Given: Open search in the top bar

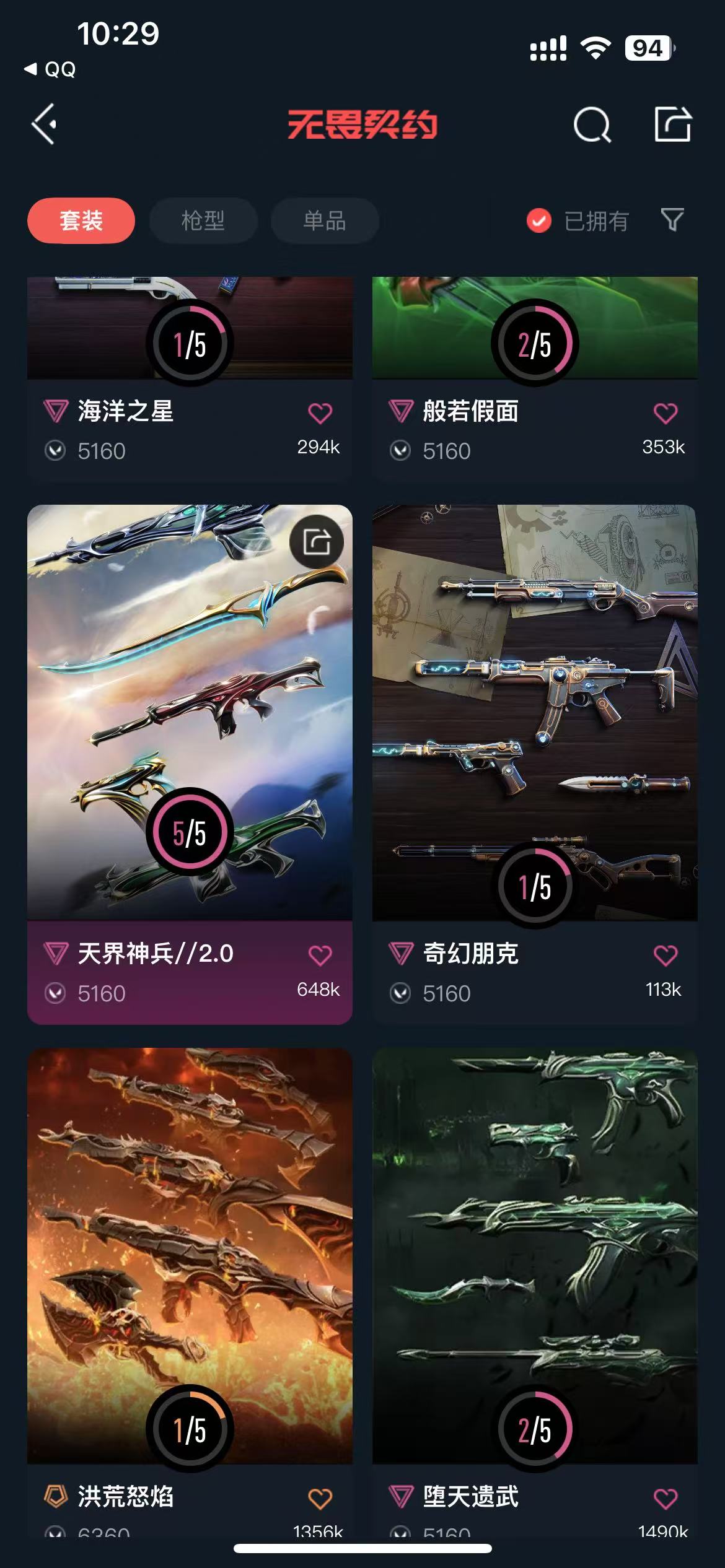Looking at the screenshot, I should click(x=592, y=125).
